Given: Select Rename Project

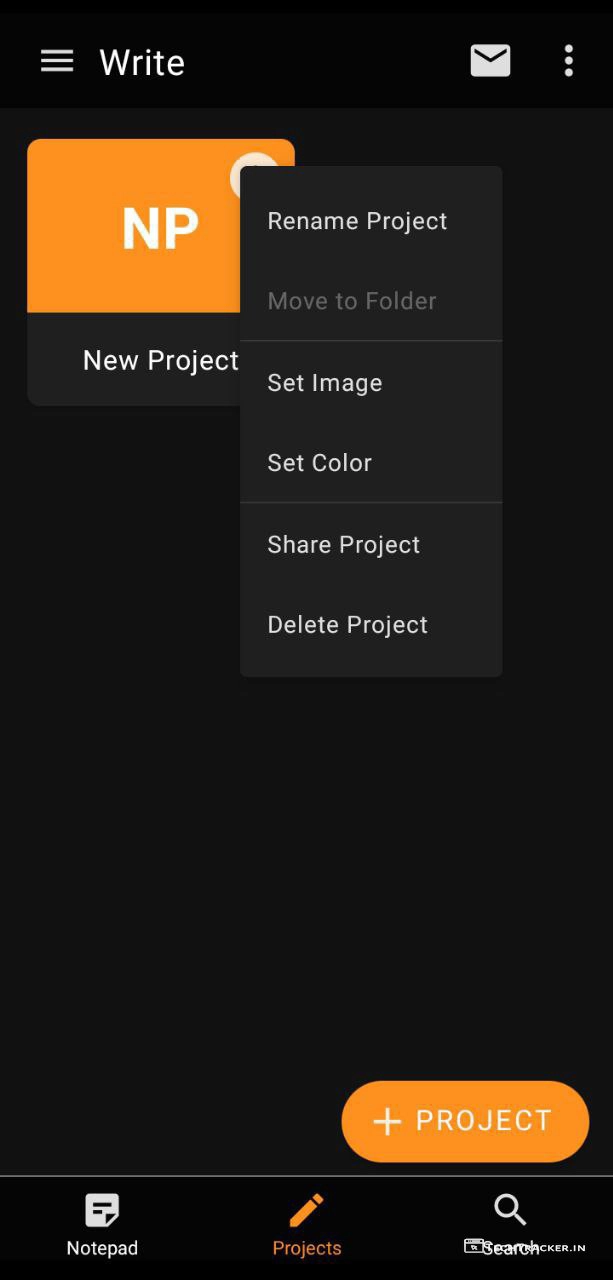Looking at the screenshot, I should click(357, 221).
